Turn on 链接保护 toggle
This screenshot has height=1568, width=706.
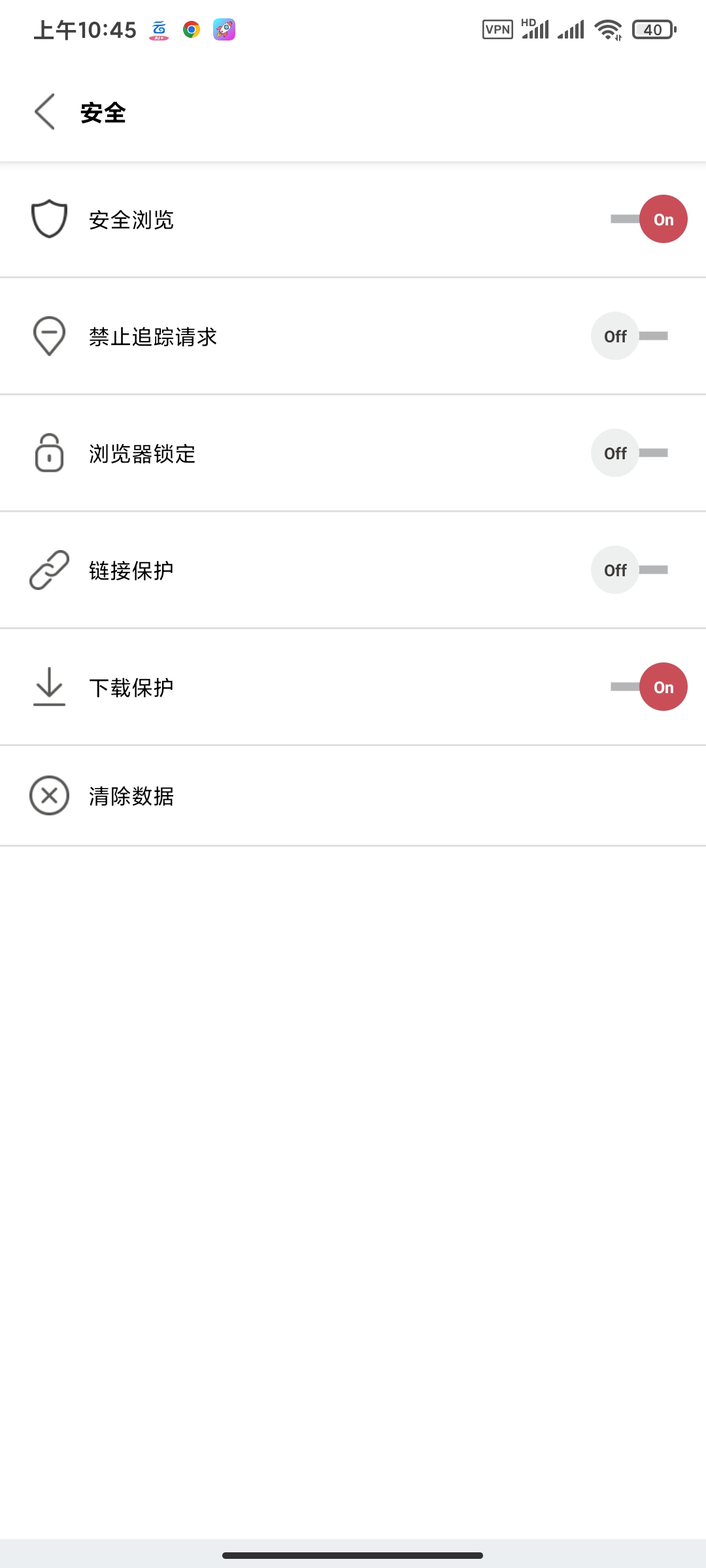click(x=630, y=570)
